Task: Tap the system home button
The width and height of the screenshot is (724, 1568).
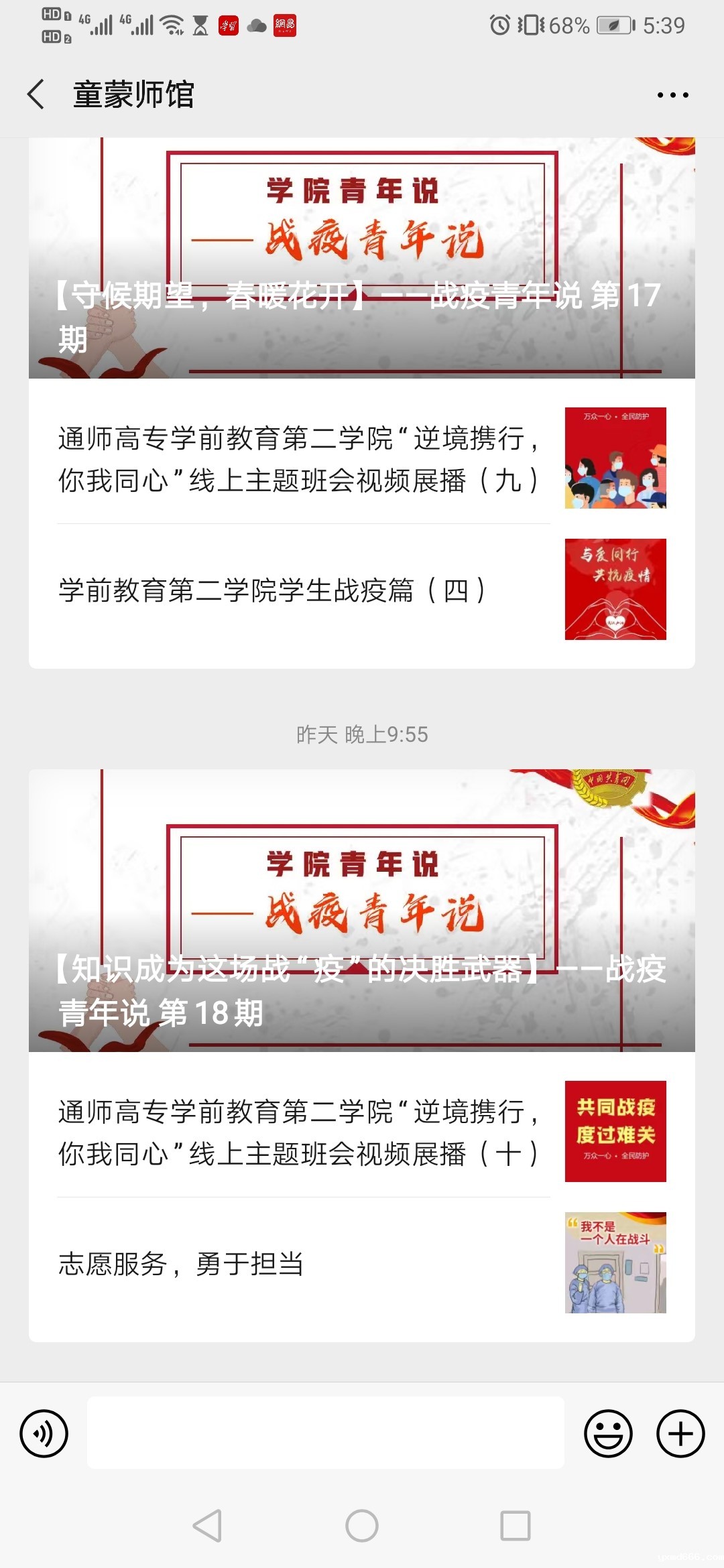Action: [362, 1526]
